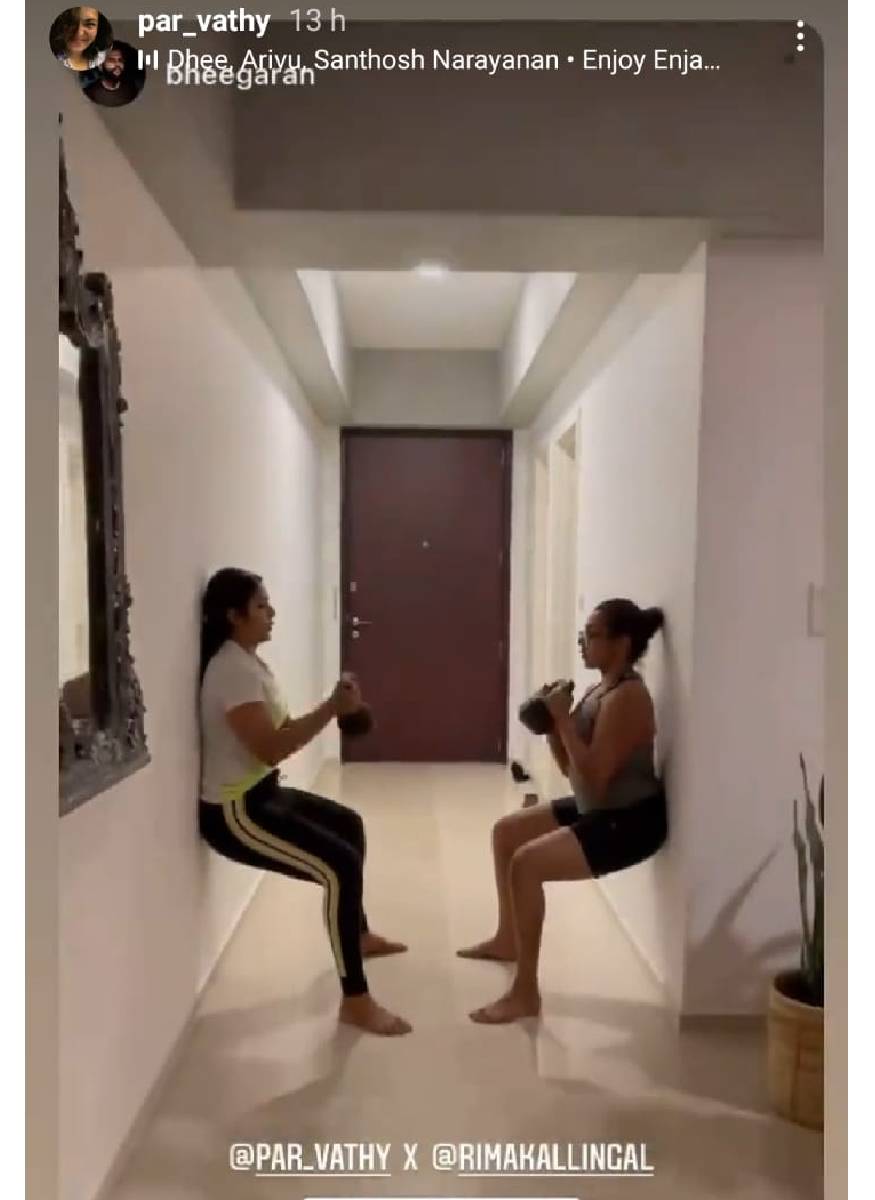This screenshot has height=1200, width=875.
Task: Tap the par_vathy username
Action: point(204,21)
